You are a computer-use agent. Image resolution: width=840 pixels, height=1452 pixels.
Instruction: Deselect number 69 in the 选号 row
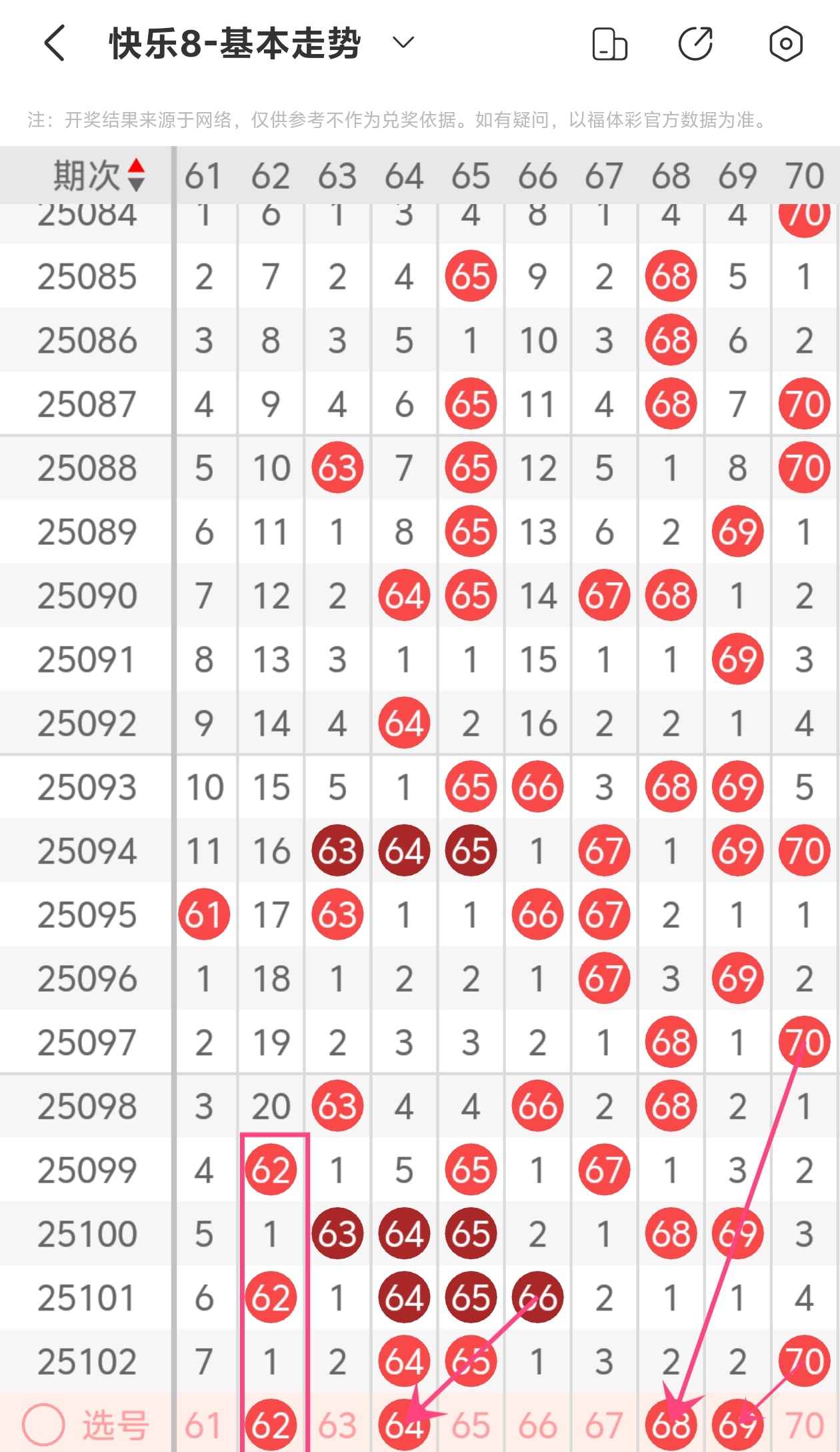[x=737, y=1425]
